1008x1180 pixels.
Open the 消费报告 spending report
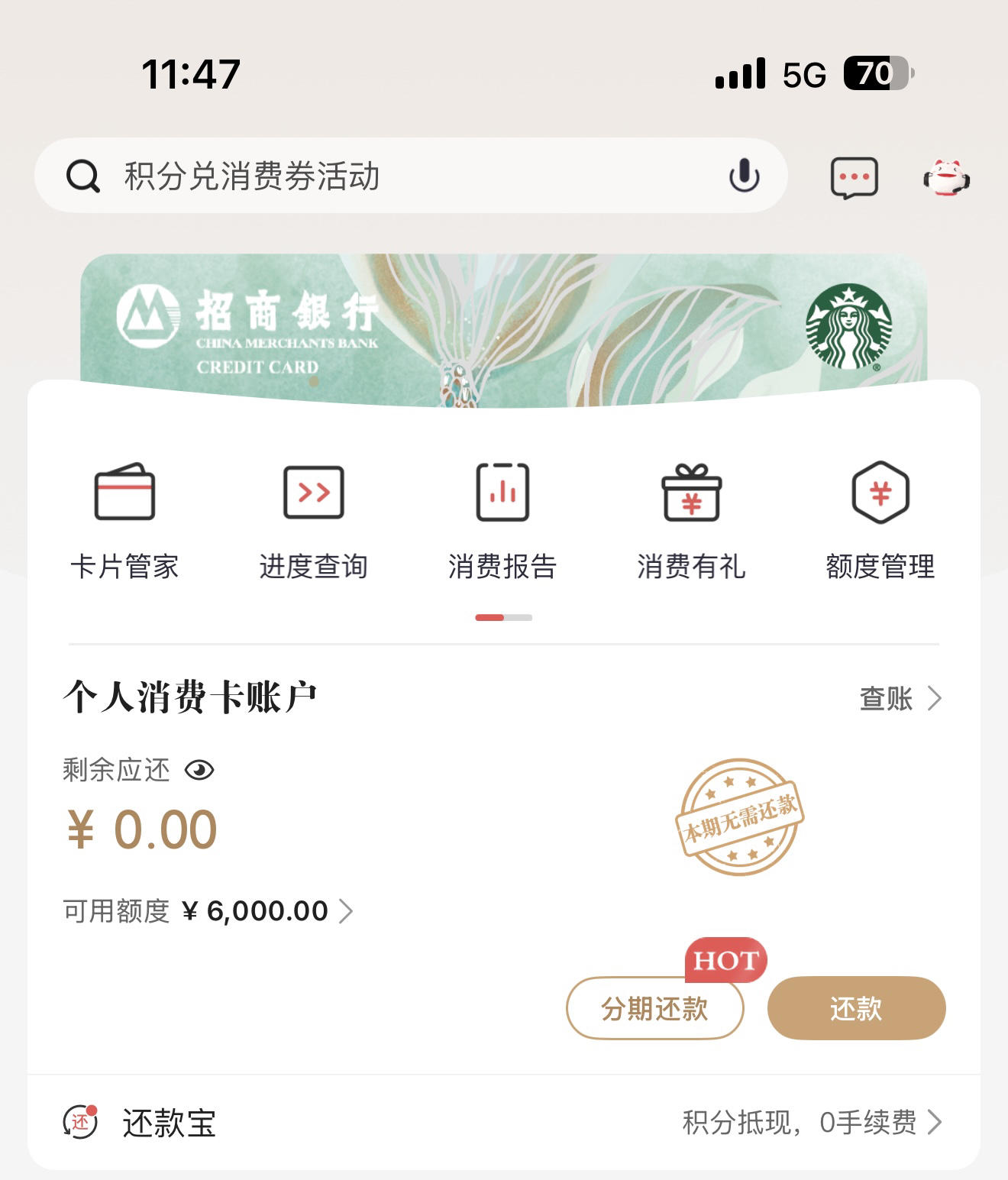tap(502, 516)
